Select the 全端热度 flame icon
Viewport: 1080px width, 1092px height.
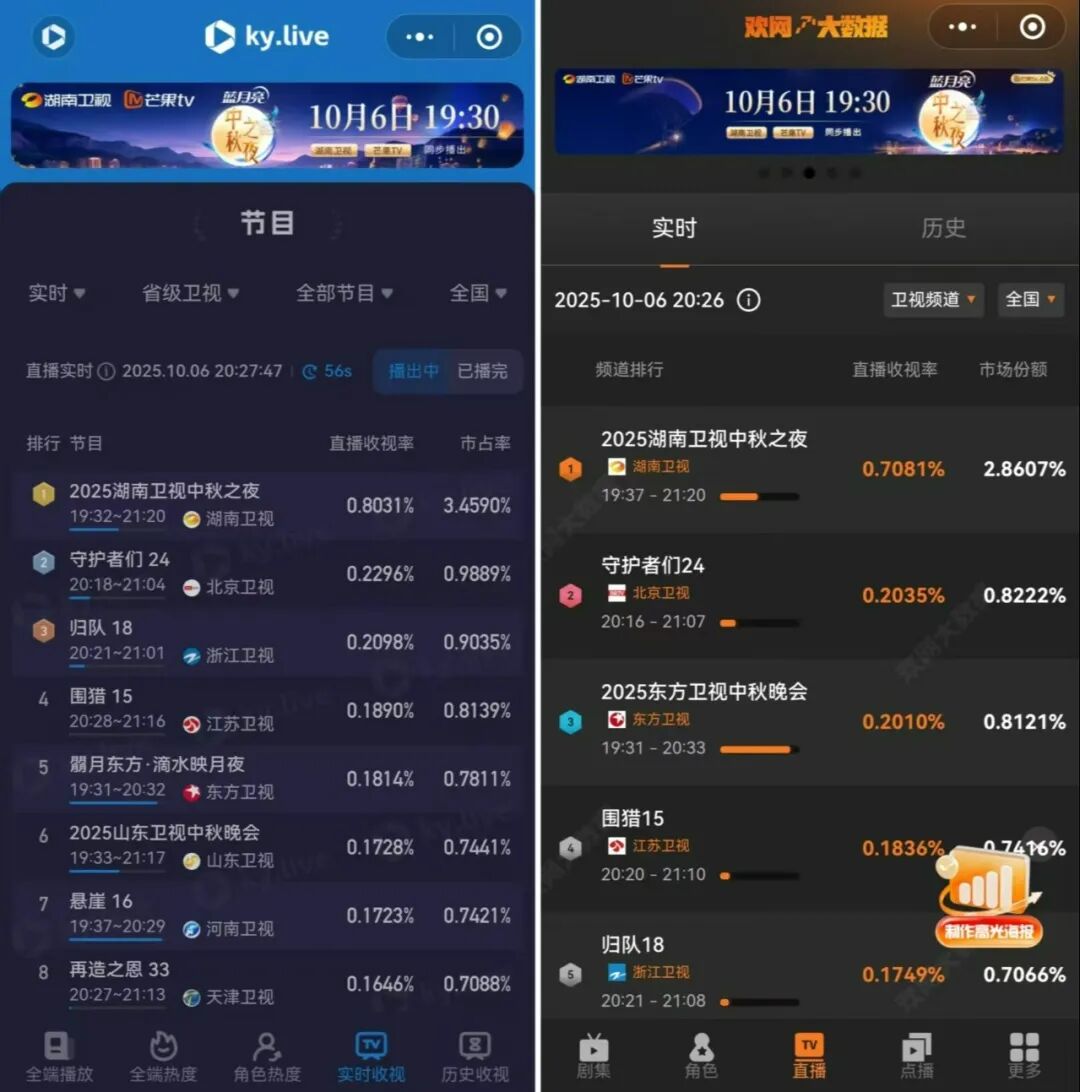coord(162,1052)
